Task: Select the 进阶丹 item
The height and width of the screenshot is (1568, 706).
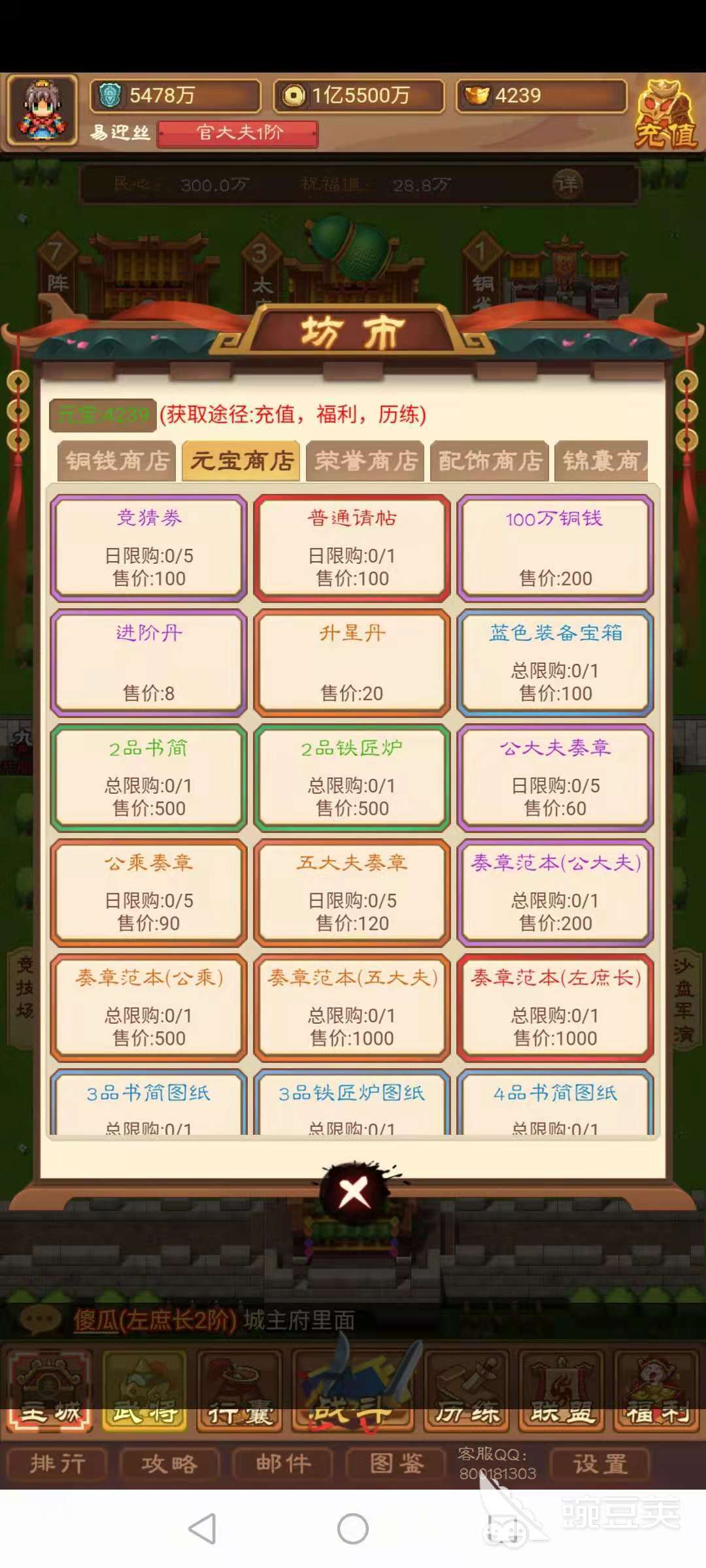Action: coord(149,663)
